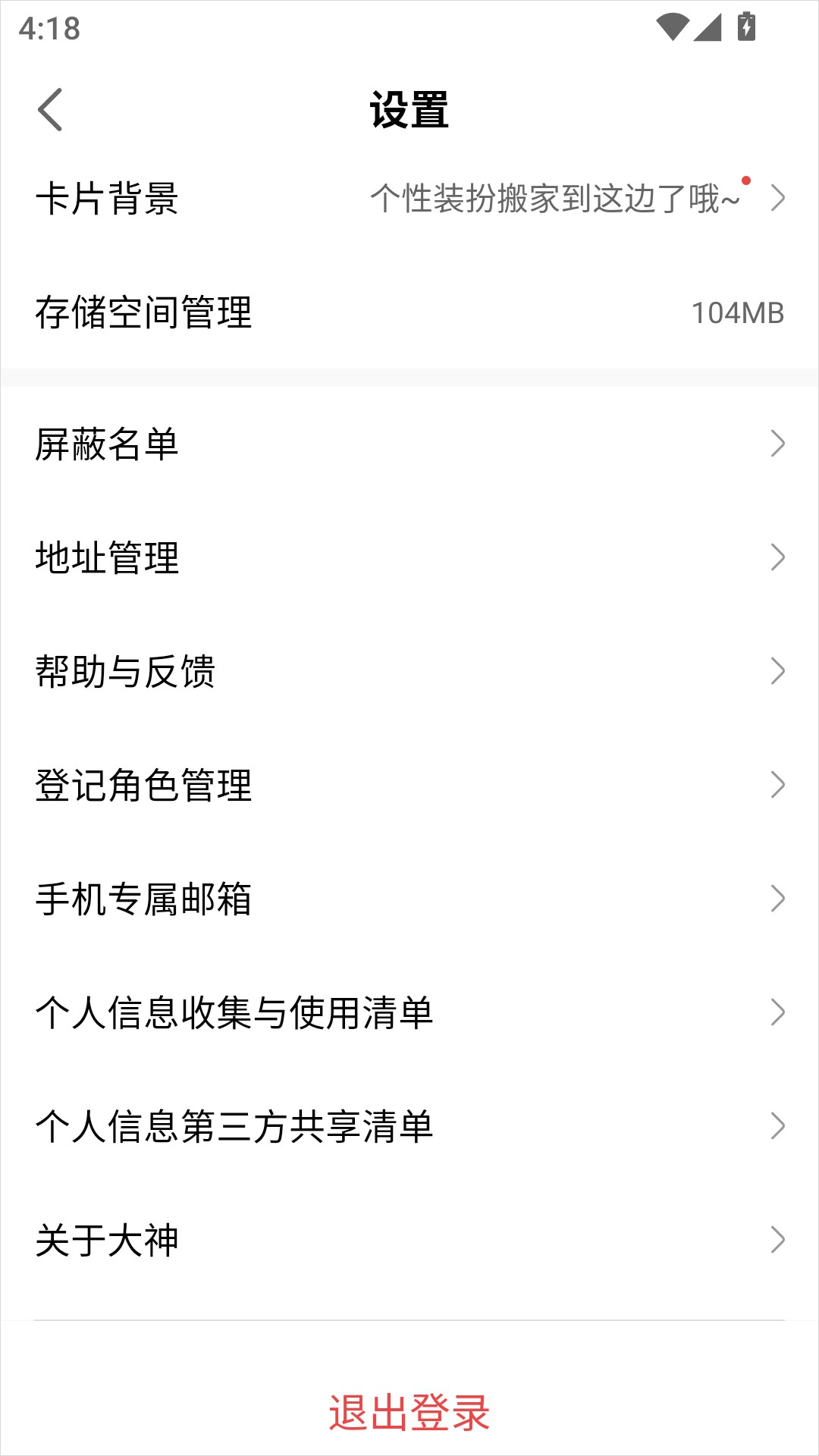
Task: Tap 退出登录 to log out
Action: point(409,1413)
